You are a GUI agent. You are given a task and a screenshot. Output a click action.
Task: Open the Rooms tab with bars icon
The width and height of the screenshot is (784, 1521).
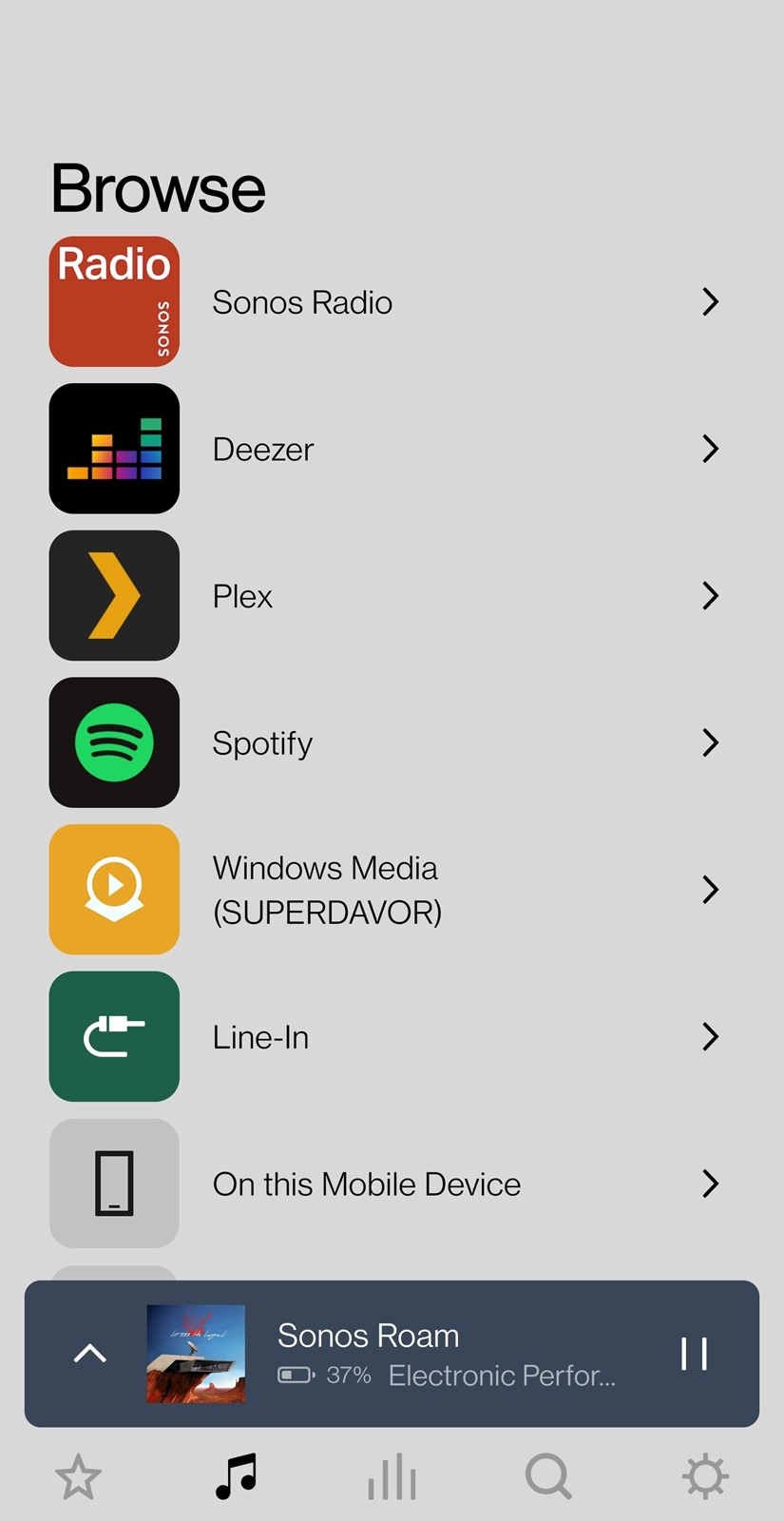(x=392, y=1476)
